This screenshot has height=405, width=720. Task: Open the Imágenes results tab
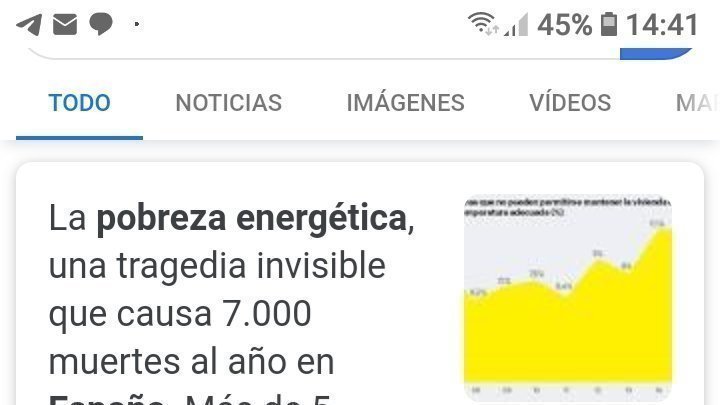pos(405,103)
